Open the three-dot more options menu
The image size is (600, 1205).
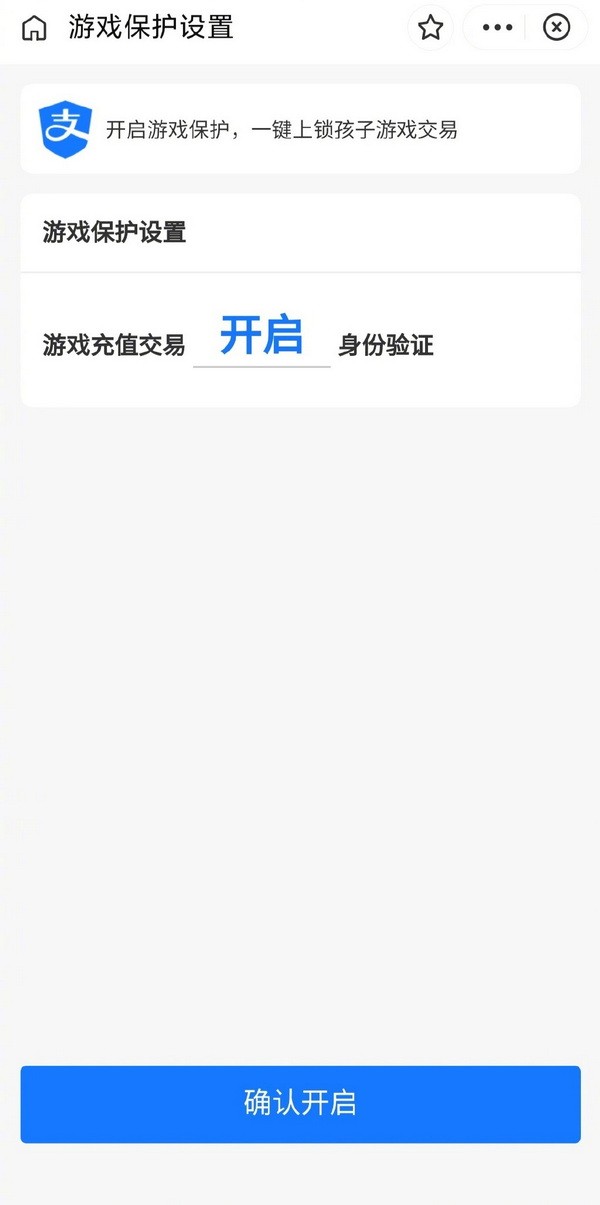pos(497,28)
